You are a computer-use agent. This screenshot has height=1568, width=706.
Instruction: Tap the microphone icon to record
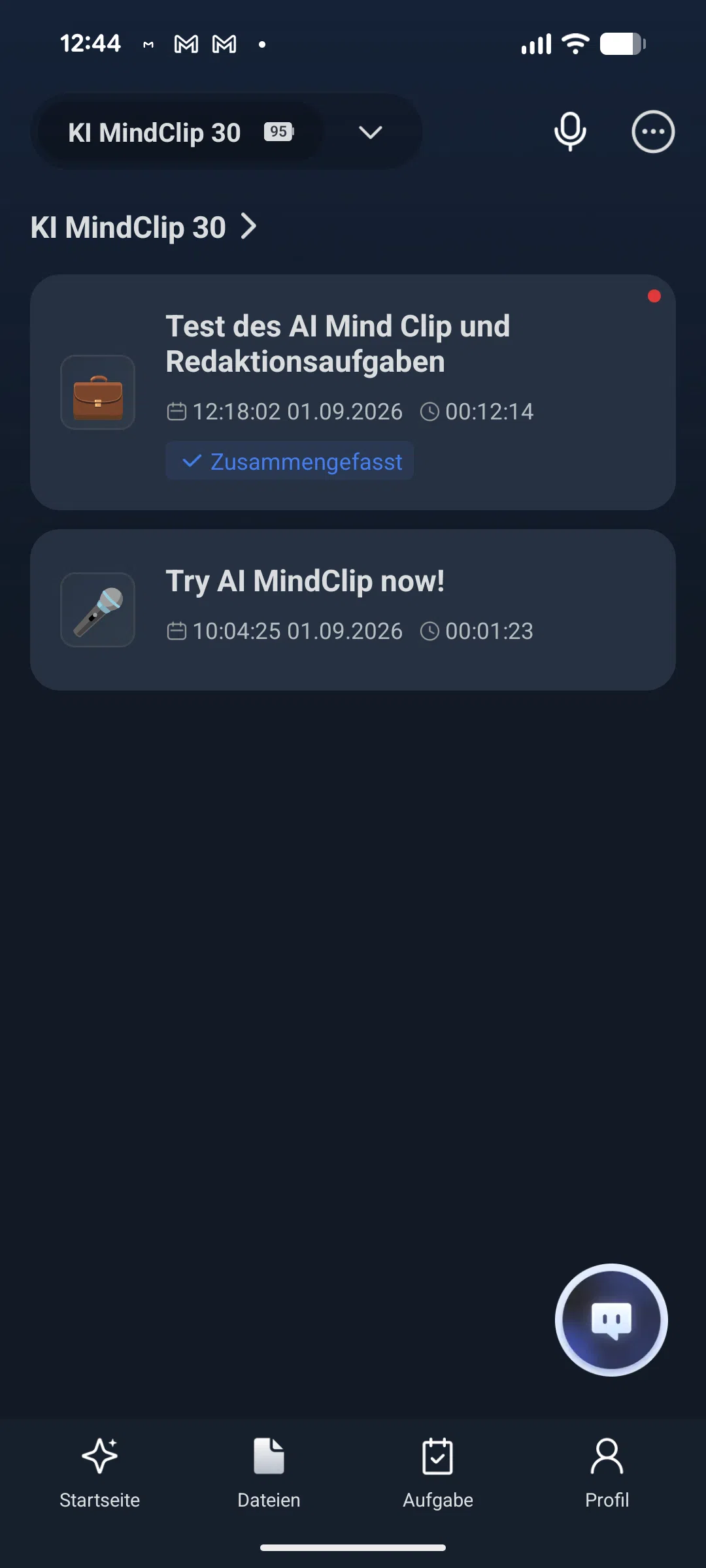(x=570, y=132)
